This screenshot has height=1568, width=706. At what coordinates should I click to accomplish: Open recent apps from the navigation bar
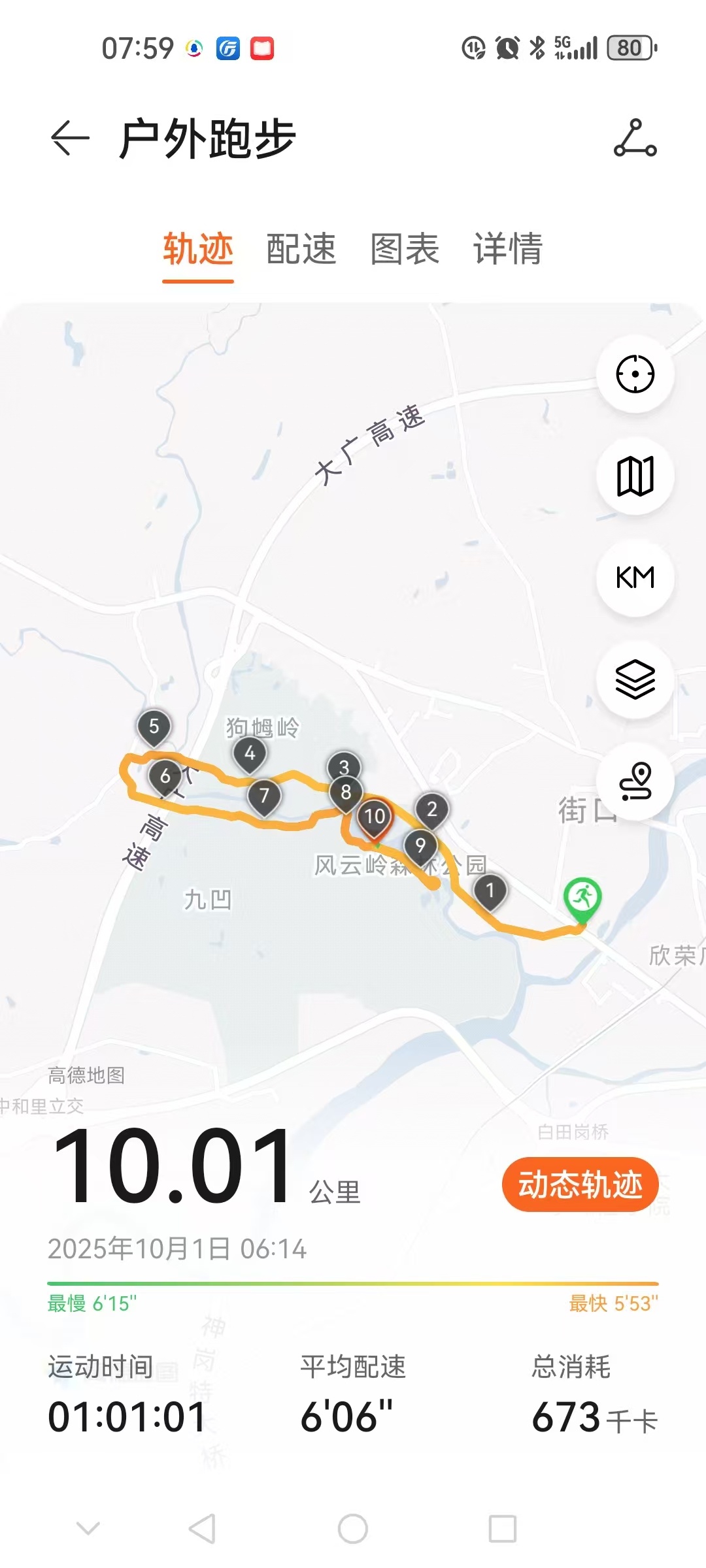[502, 1529]
